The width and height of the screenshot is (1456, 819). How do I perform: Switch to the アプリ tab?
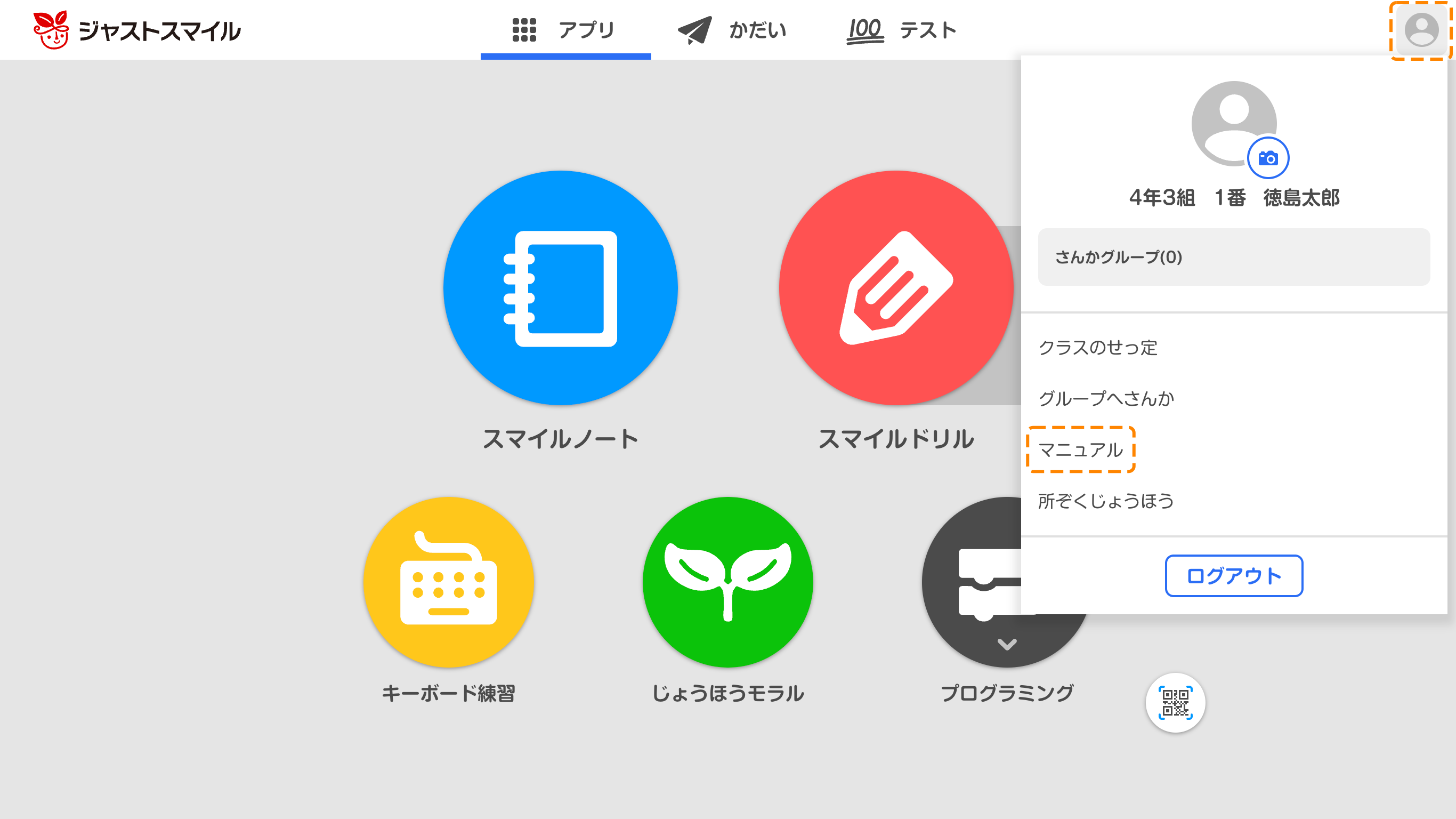tap(565, 30)
